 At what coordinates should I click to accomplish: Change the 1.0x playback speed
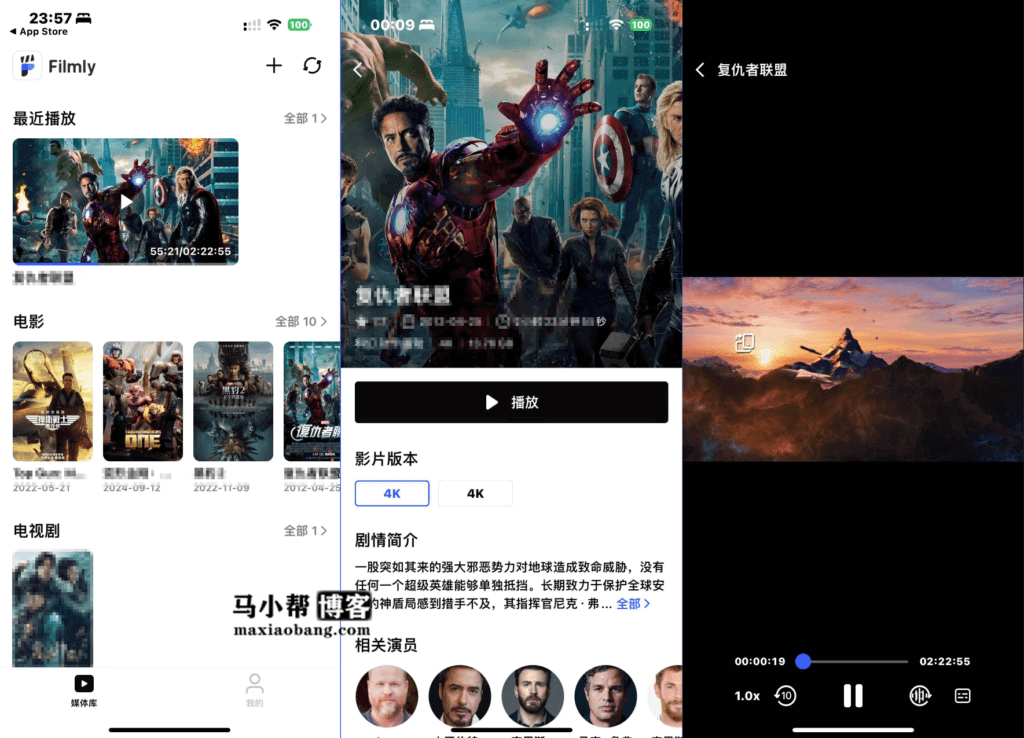(747, 696)
